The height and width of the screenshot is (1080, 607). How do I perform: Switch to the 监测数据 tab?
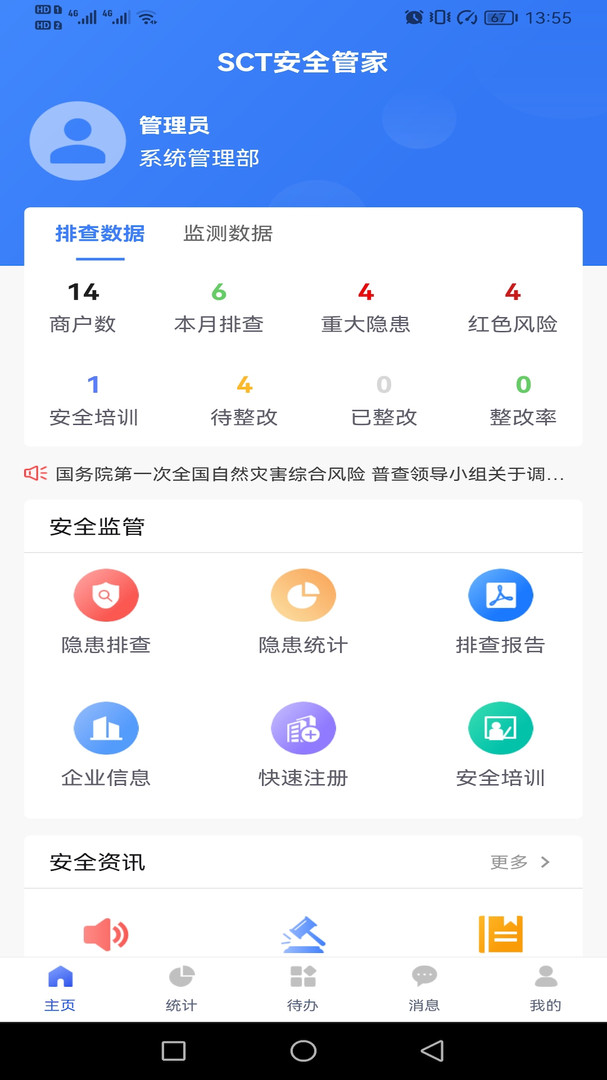pyautogui.click(x=228, y=234)
